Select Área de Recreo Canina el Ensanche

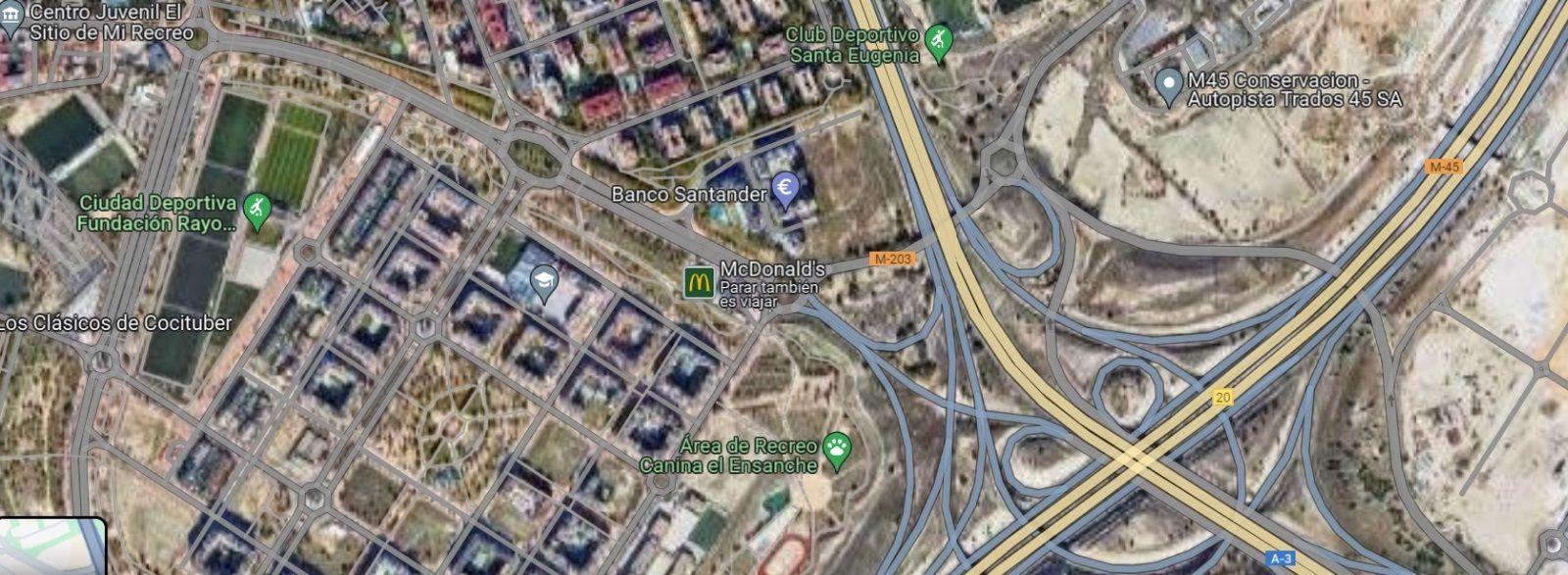(836, 451)
